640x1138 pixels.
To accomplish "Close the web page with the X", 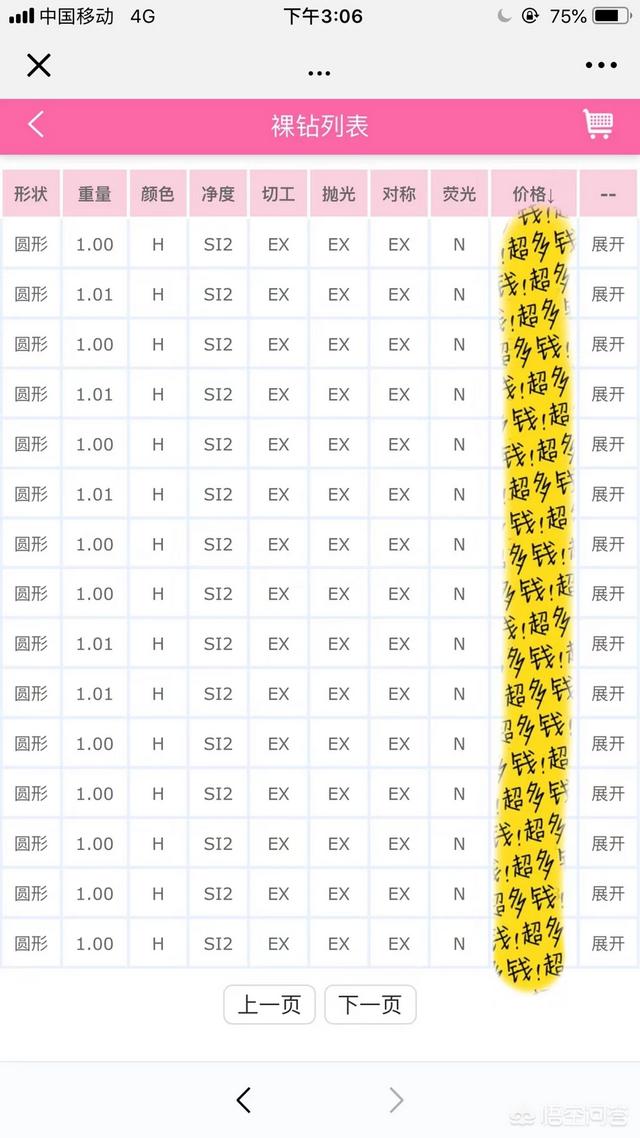I will tap(38, 66).
